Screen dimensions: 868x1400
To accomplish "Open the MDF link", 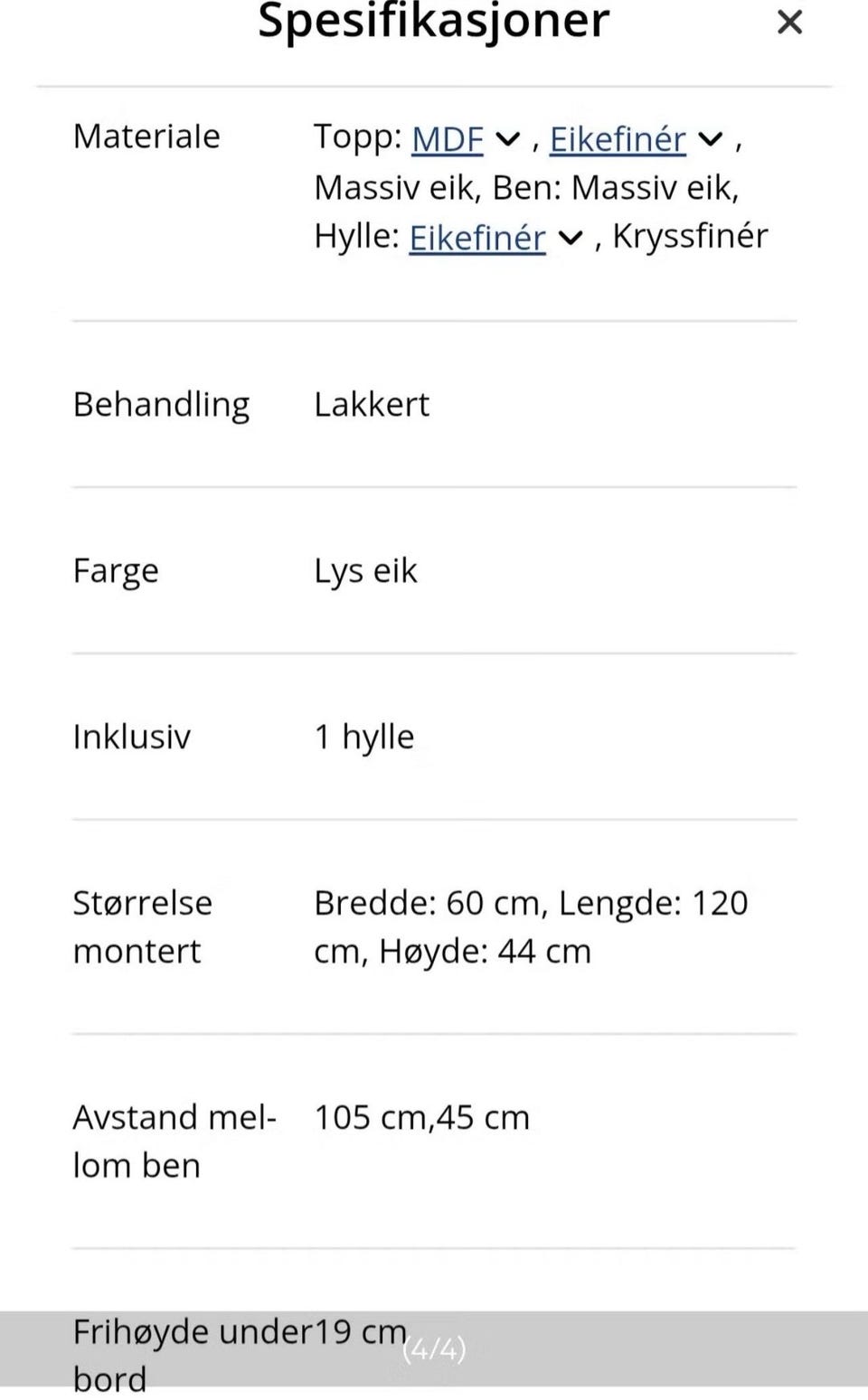I will tap(447, 137).
